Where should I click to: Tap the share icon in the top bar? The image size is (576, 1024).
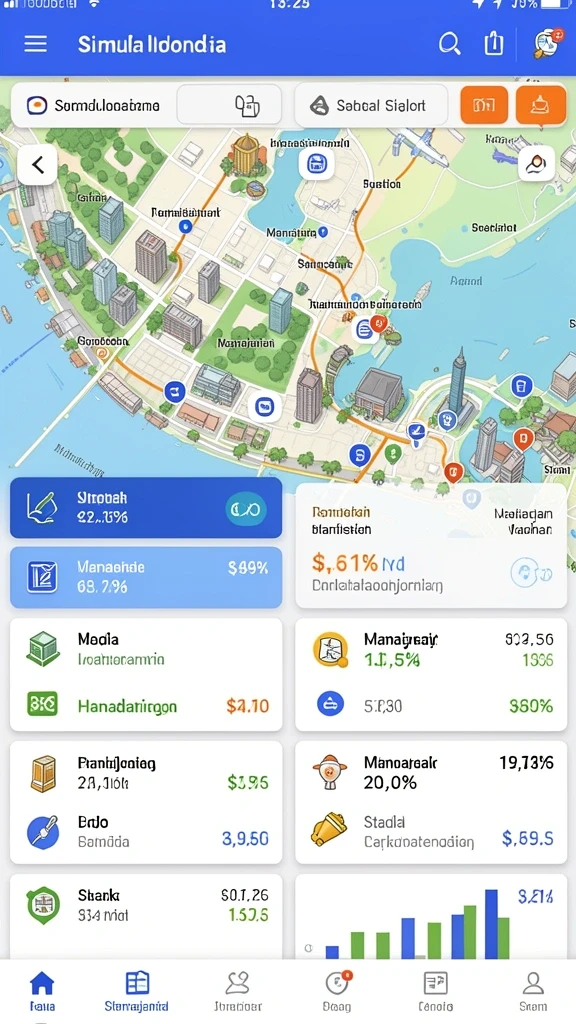point(494,44)
